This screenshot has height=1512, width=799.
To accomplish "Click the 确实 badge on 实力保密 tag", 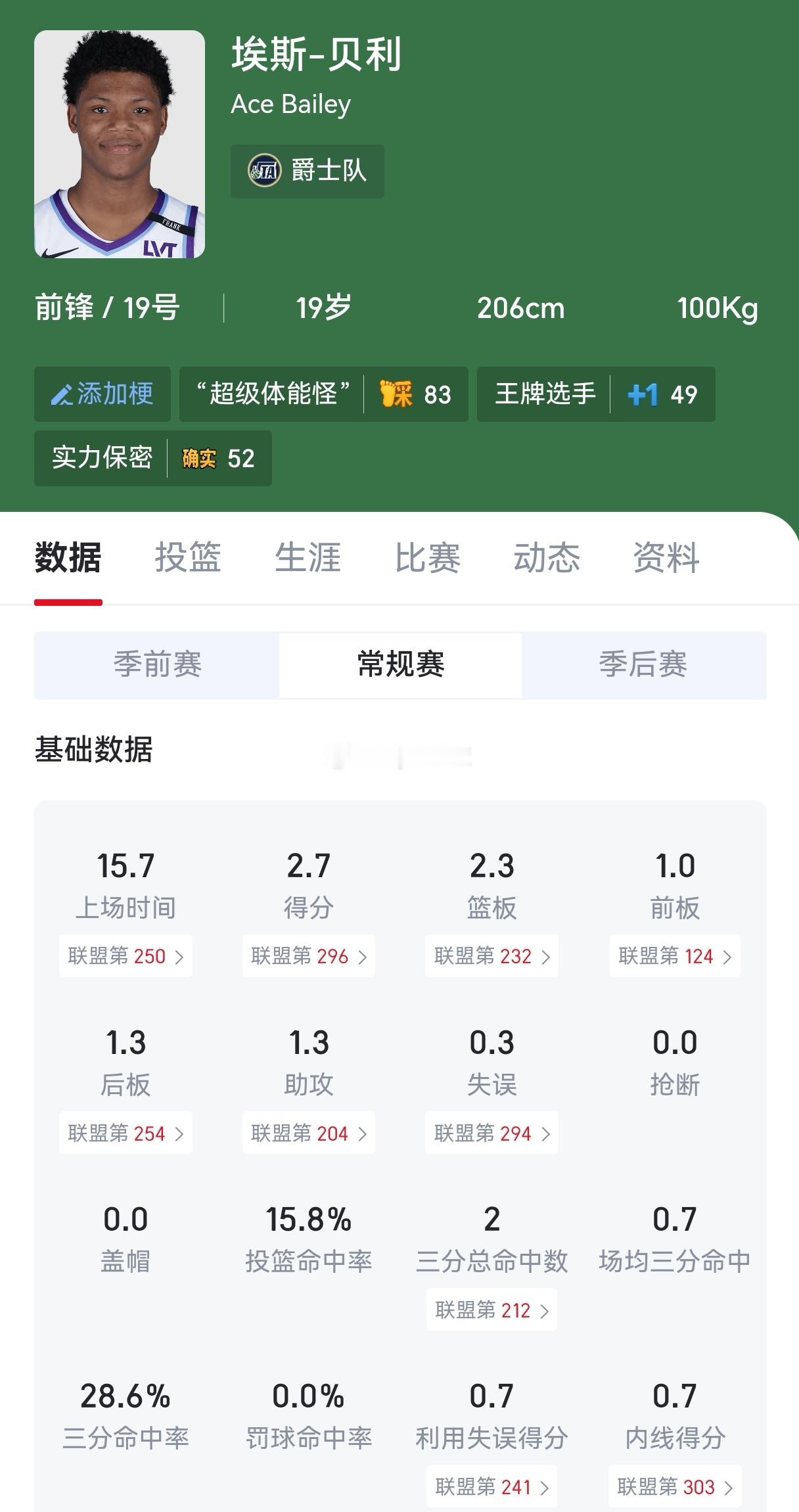I will (x=198, y=459).
